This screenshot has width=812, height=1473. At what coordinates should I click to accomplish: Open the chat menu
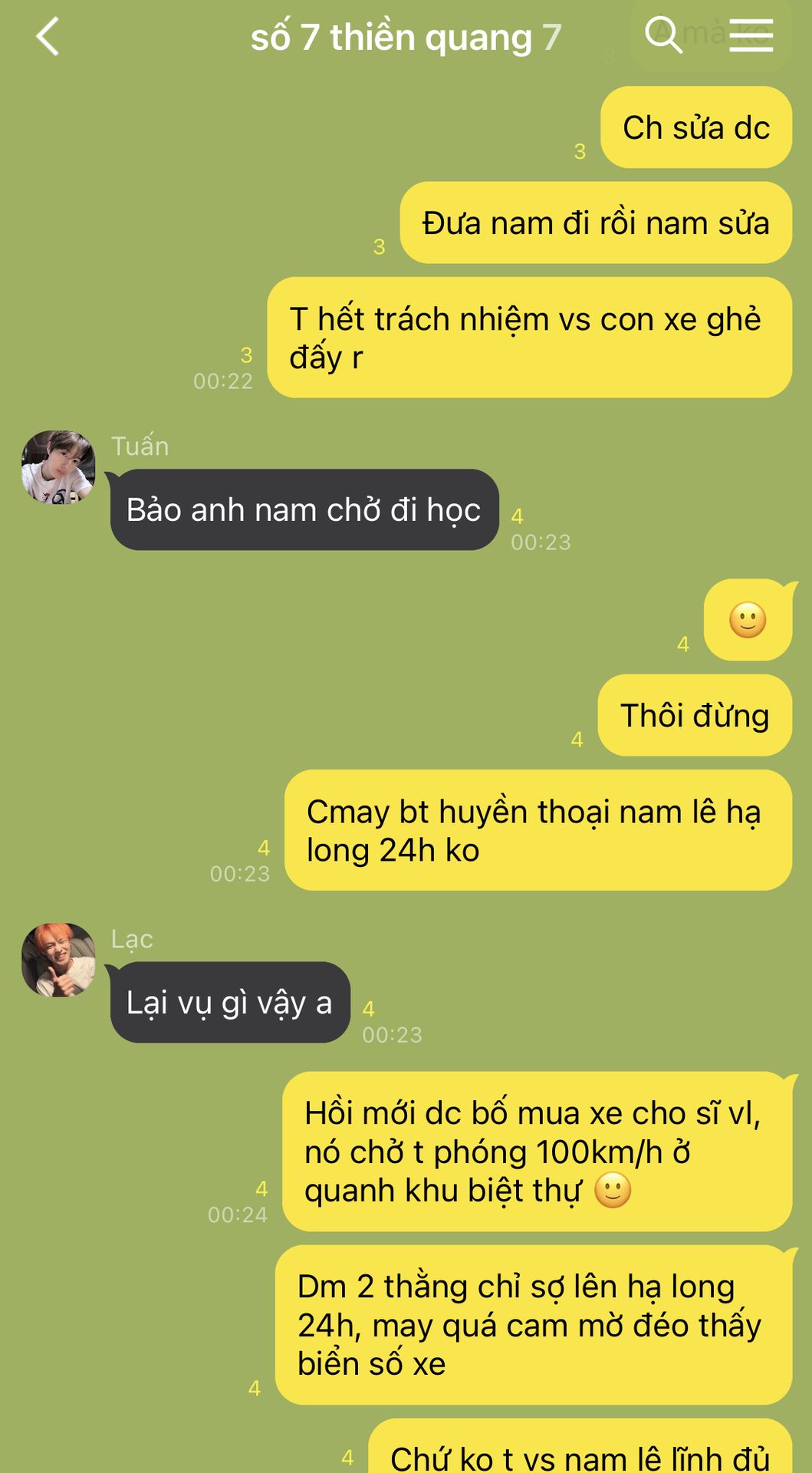tap(751, 36)
